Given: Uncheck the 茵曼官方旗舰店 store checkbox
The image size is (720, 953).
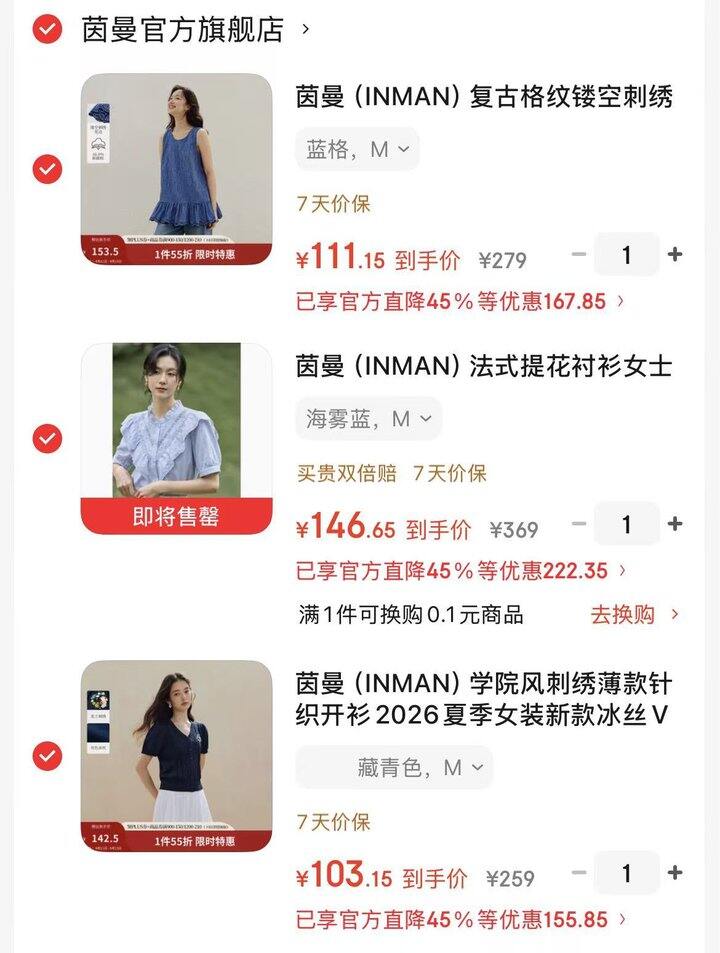Looking at the screenshot, I should pos(47,30).
